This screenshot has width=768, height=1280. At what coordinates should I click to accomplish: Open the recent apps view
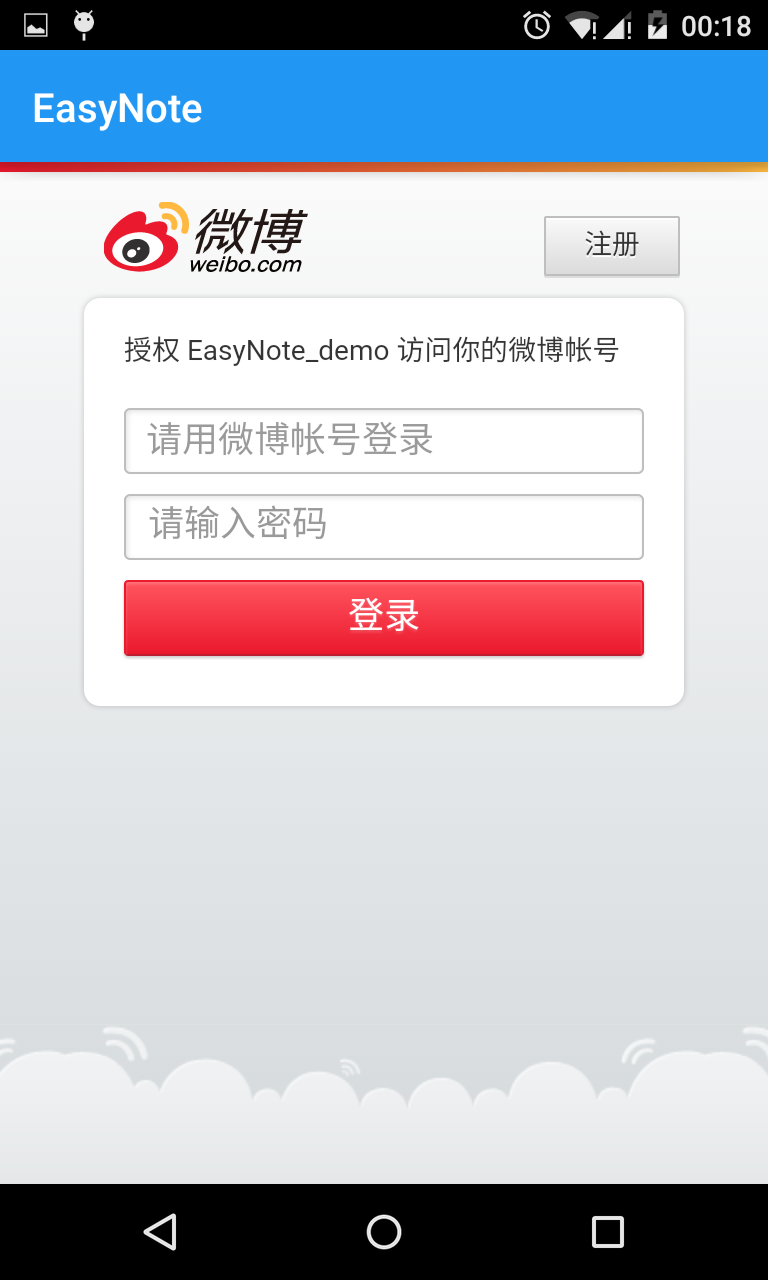[607, 1232]
